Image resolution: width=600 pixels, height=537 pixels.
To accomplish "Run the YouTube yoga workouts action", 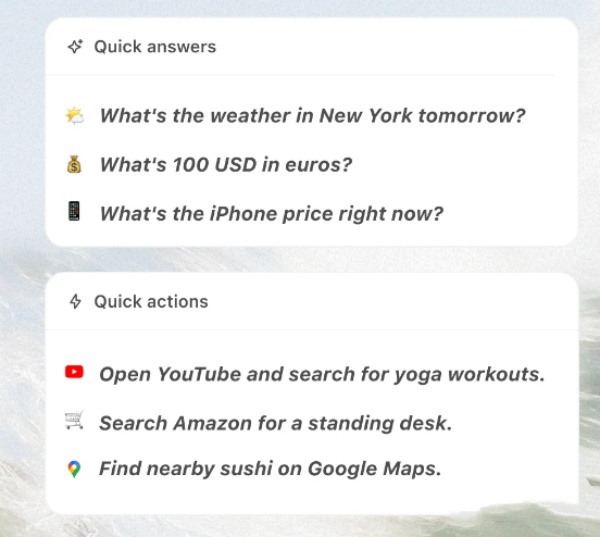I will [321, 375].
